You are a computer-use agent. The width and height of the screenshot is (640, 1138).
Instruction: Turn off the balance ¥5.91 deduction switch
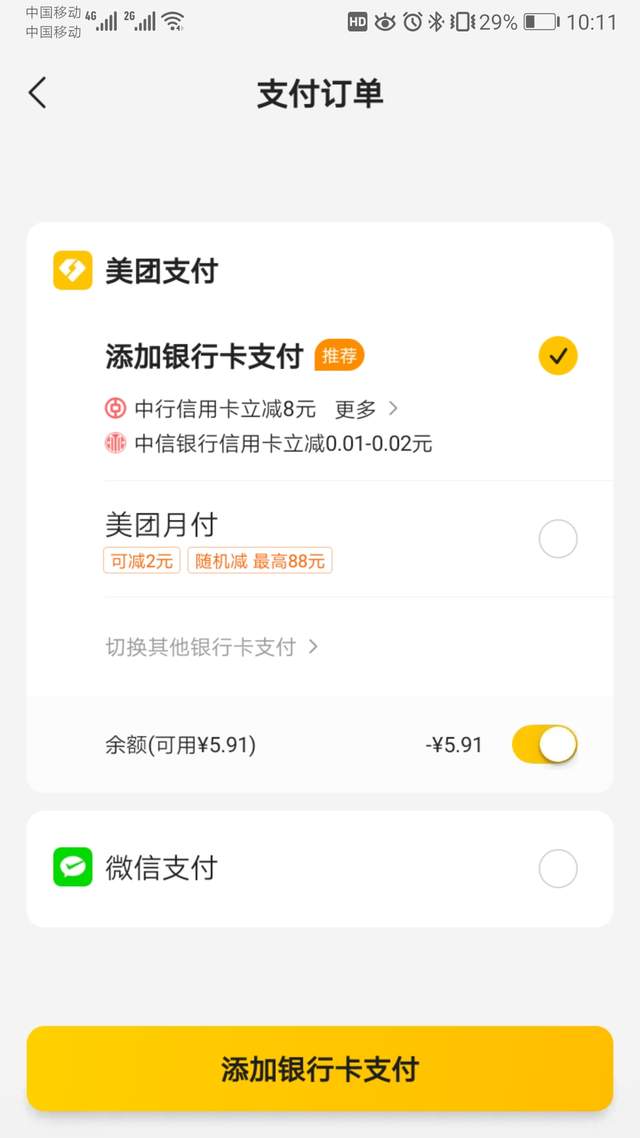(x=544, y=745)
